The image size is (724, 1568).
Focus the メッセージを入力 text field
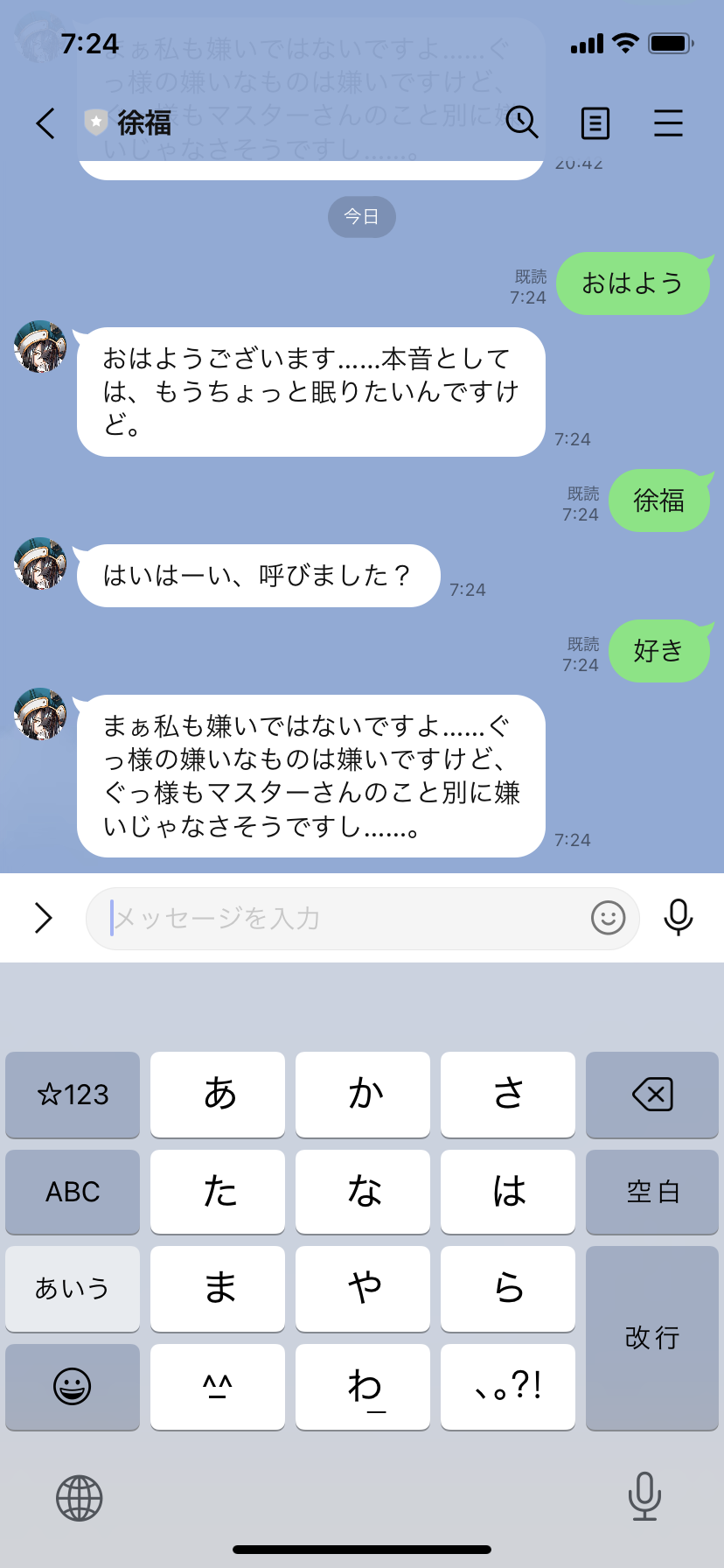point(350,918)
